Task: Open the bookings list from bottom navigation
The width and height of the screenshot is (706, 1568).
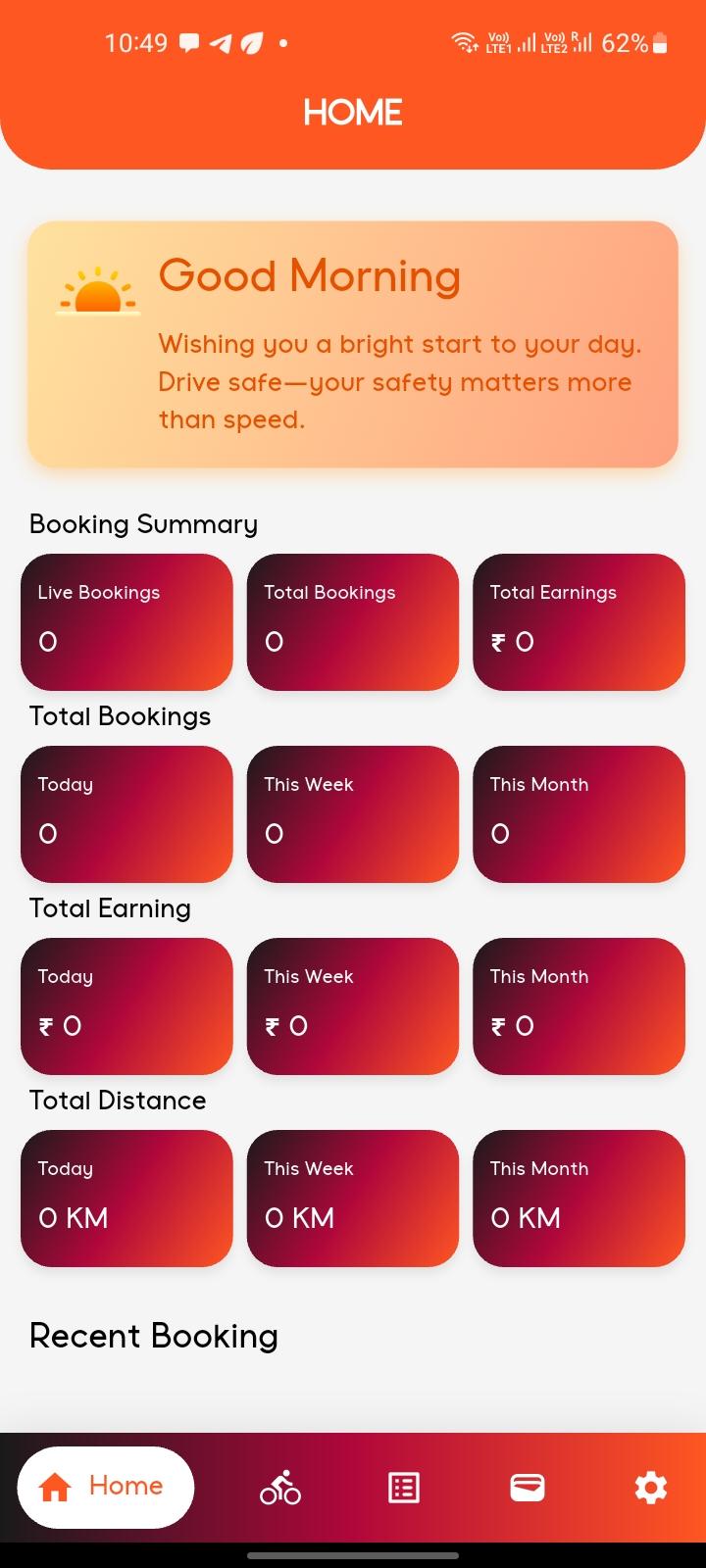Action: pos(403,1487)
